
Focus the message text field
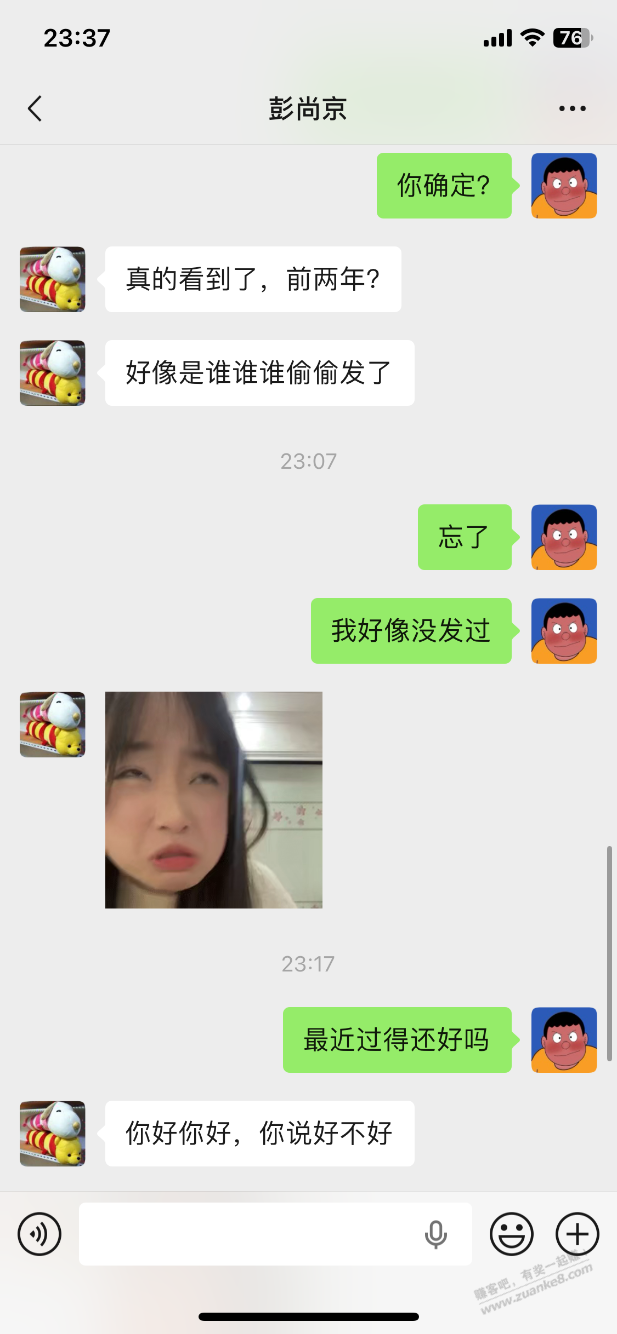coord(250,1234)
